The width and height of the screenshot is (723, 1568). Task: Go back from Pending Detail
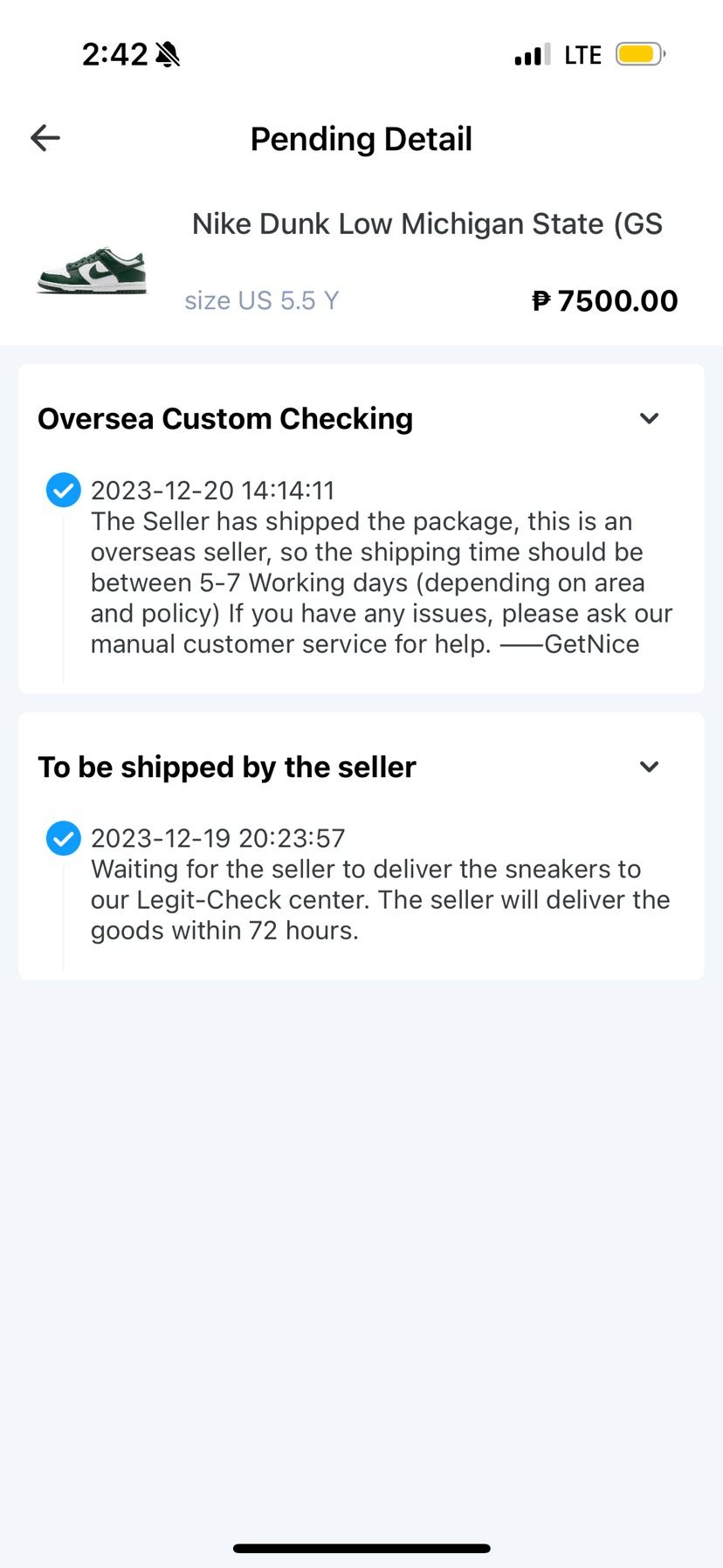point(45,138)
